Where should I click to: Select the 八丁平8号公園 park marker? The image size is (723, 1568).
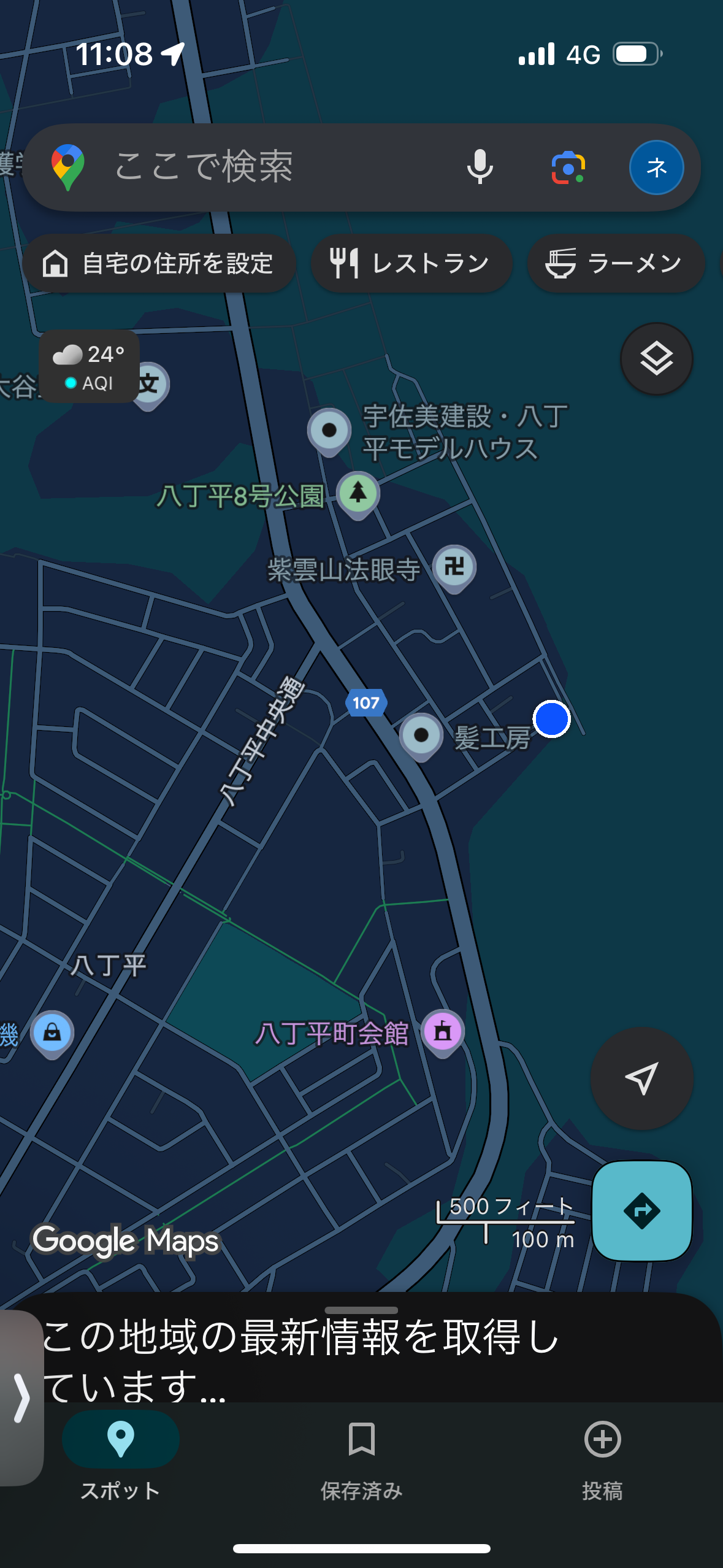click(x=358, y=493)
